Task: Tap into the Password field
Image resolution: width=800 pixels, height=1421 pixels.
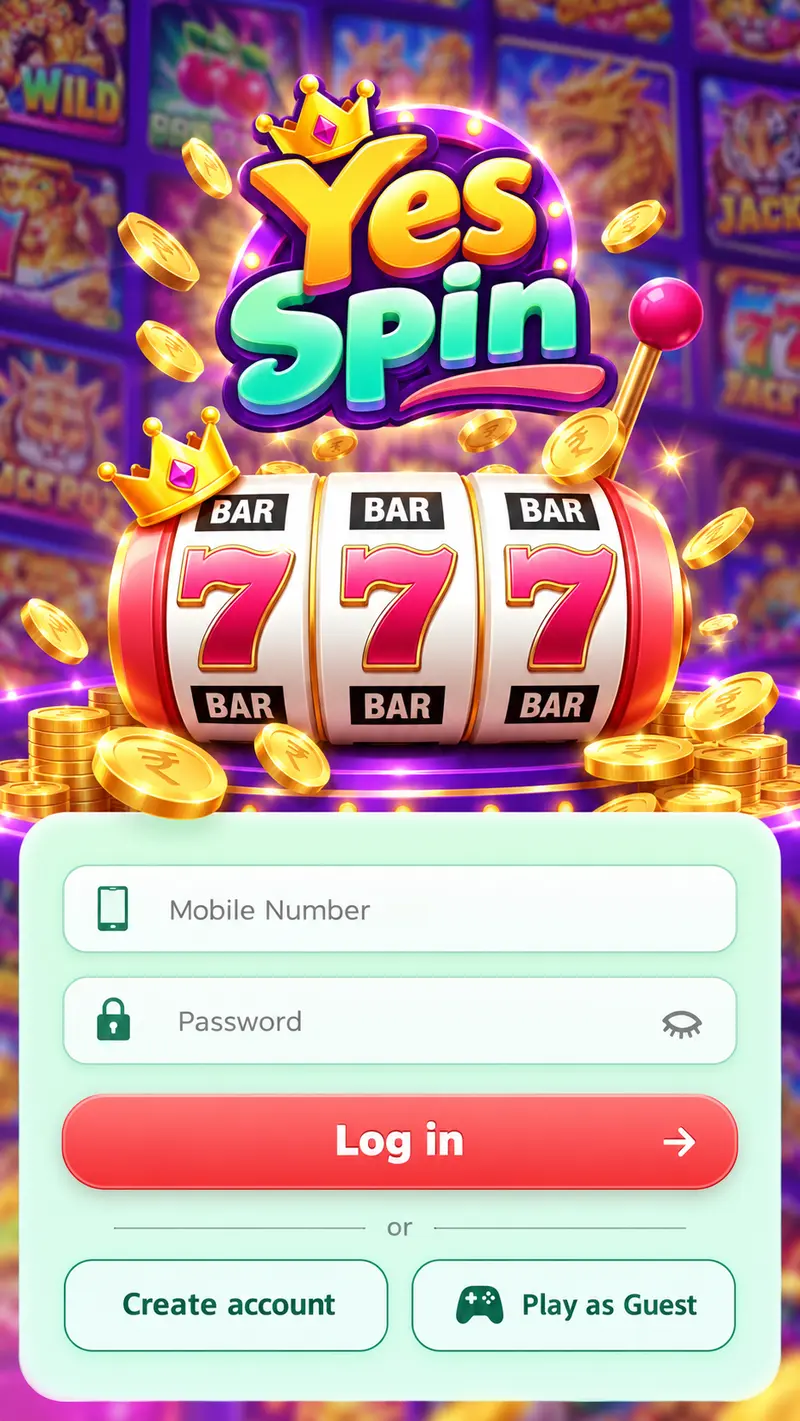Action: 400,1021
